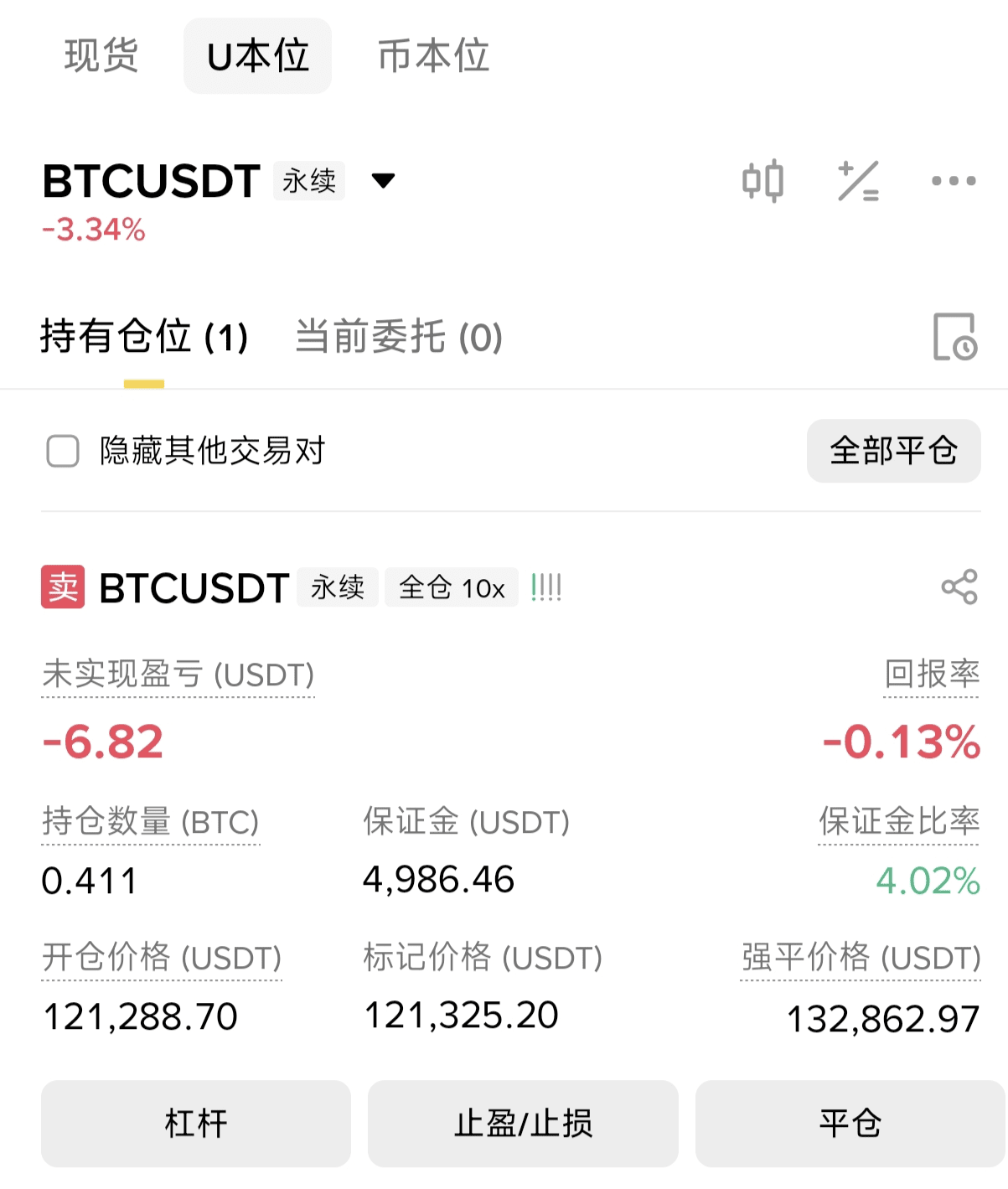Check the 隐藏其他交易对 checkbox

(x=63, y=451)
